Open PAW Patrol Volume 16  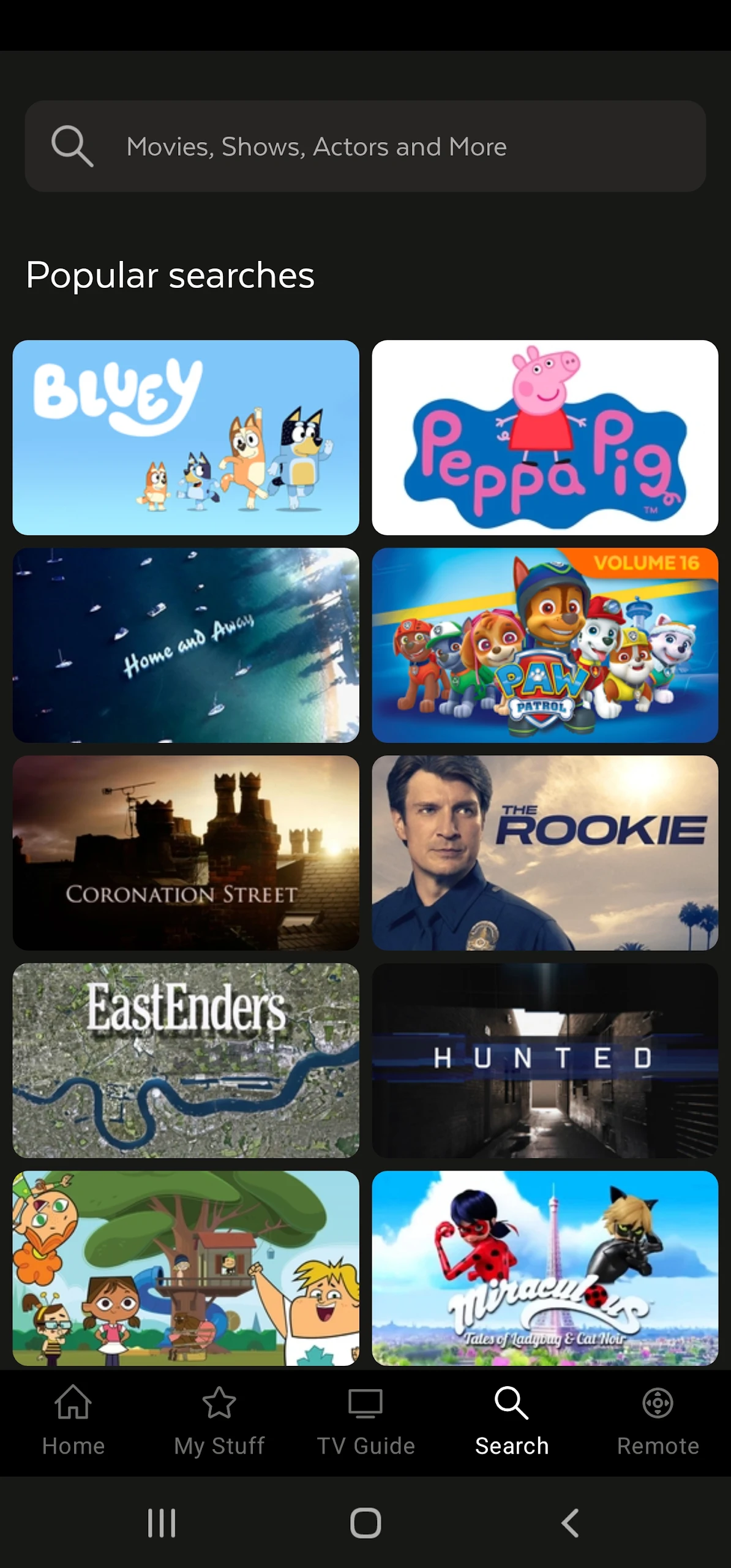[545, 645]
